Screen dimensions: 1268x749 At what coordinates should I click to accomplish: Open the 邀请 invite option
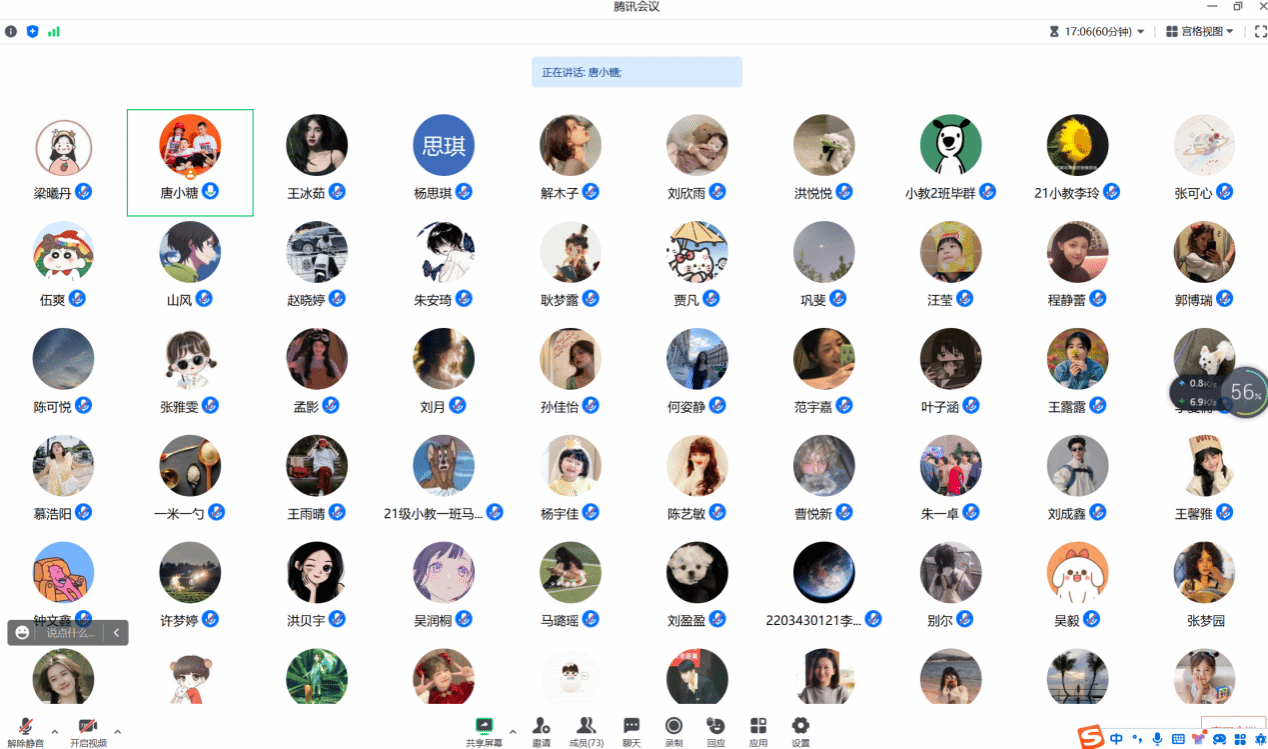(x=541, y=731)
